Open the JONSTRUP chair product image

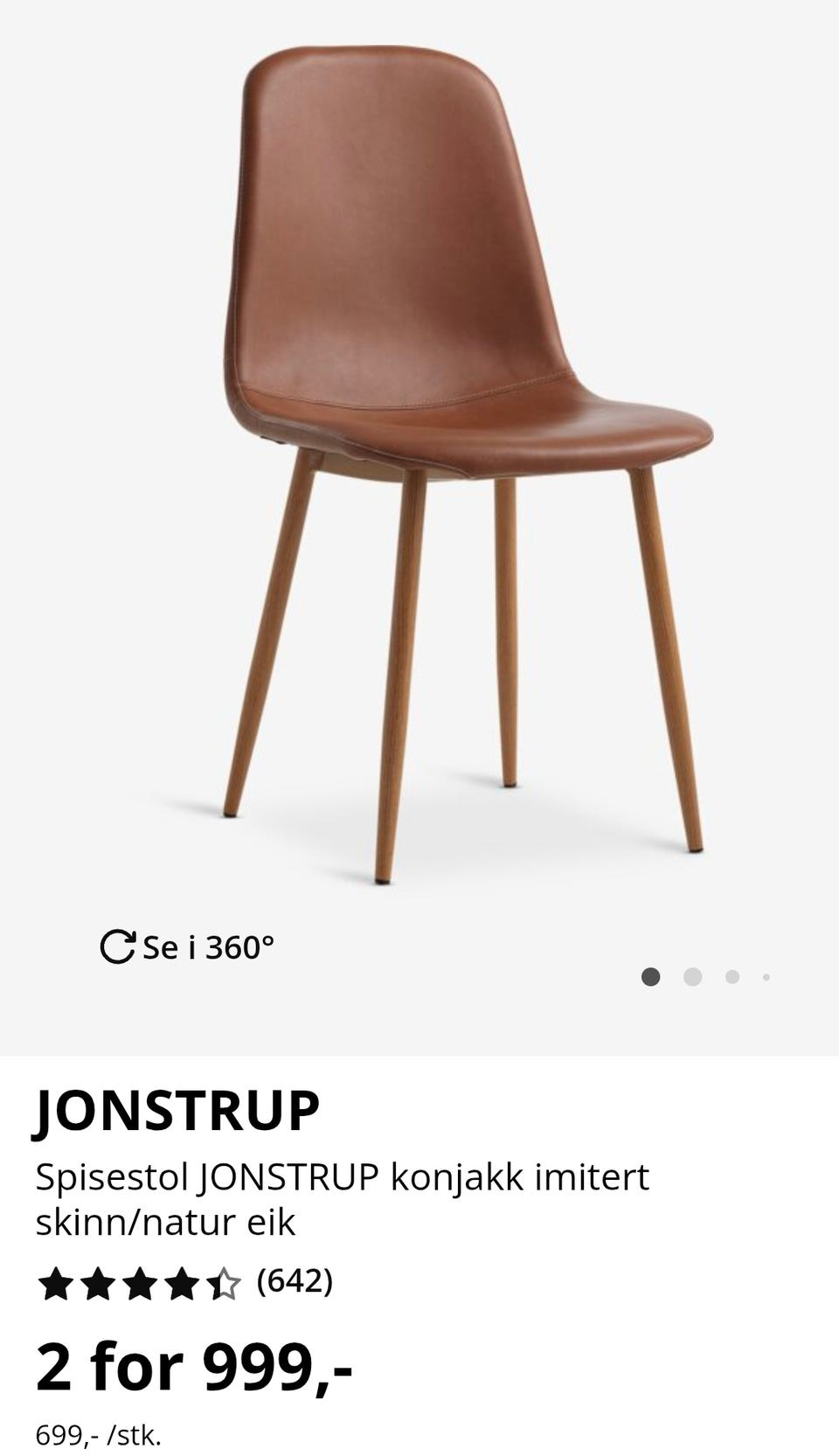(x=467, y=465)
